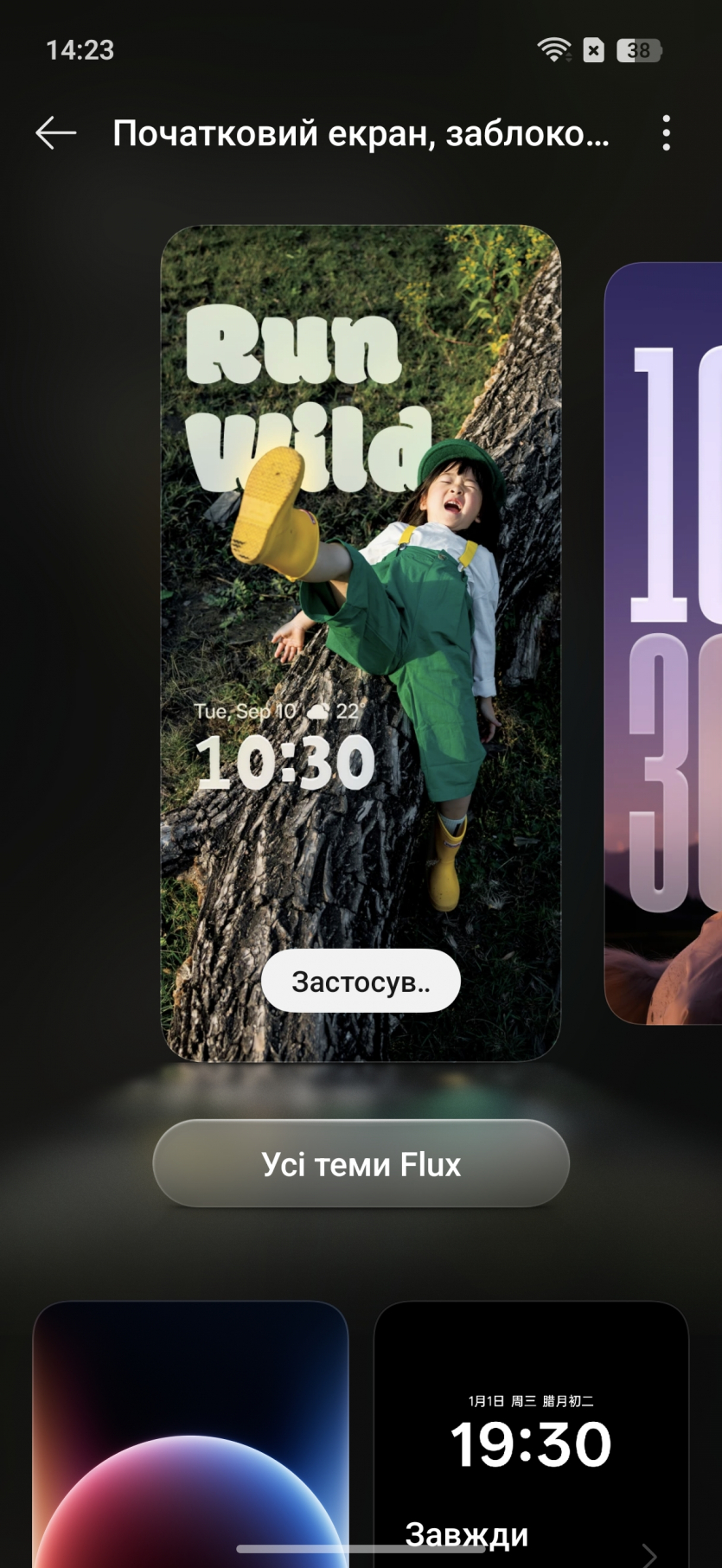Open the Завжди always-on display card
Image resolution: width=722 pixels, height=1568 pixels.
click(x=531, y=1436)
